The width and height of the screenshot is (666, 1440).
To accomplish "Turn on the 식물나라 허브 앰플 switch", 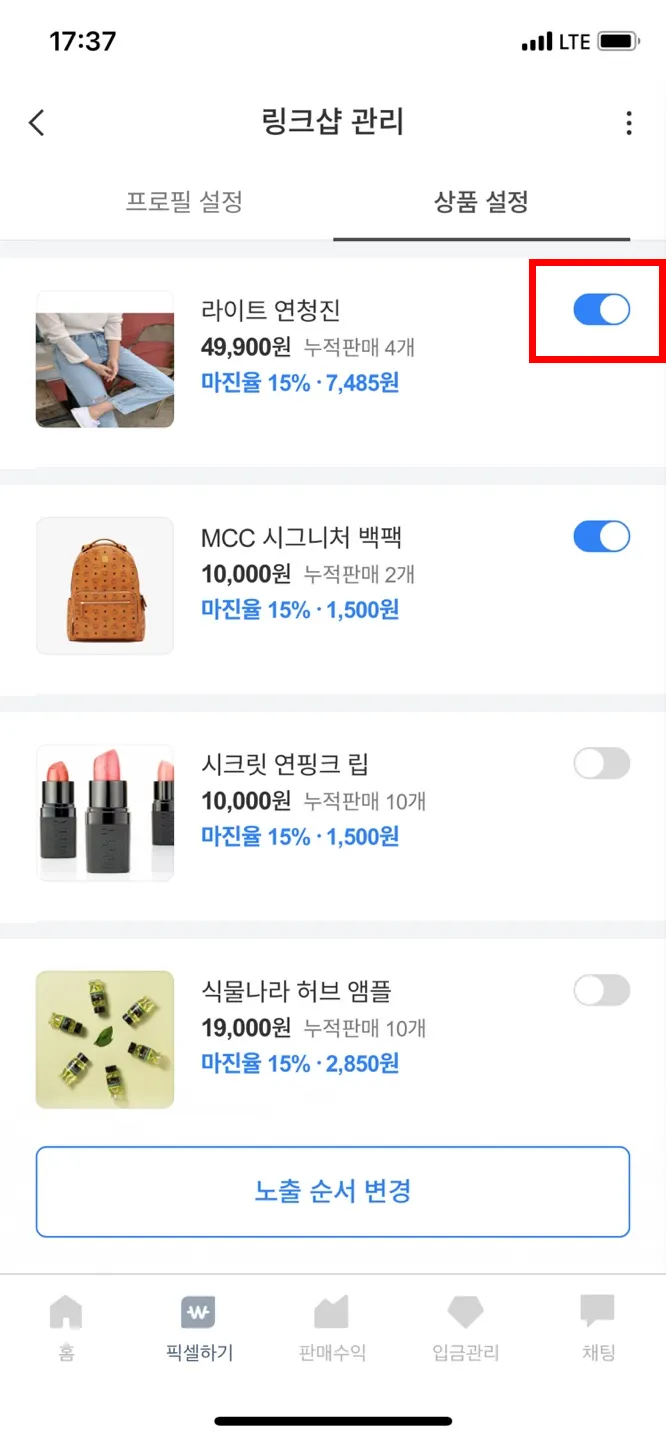I will 601,991.
